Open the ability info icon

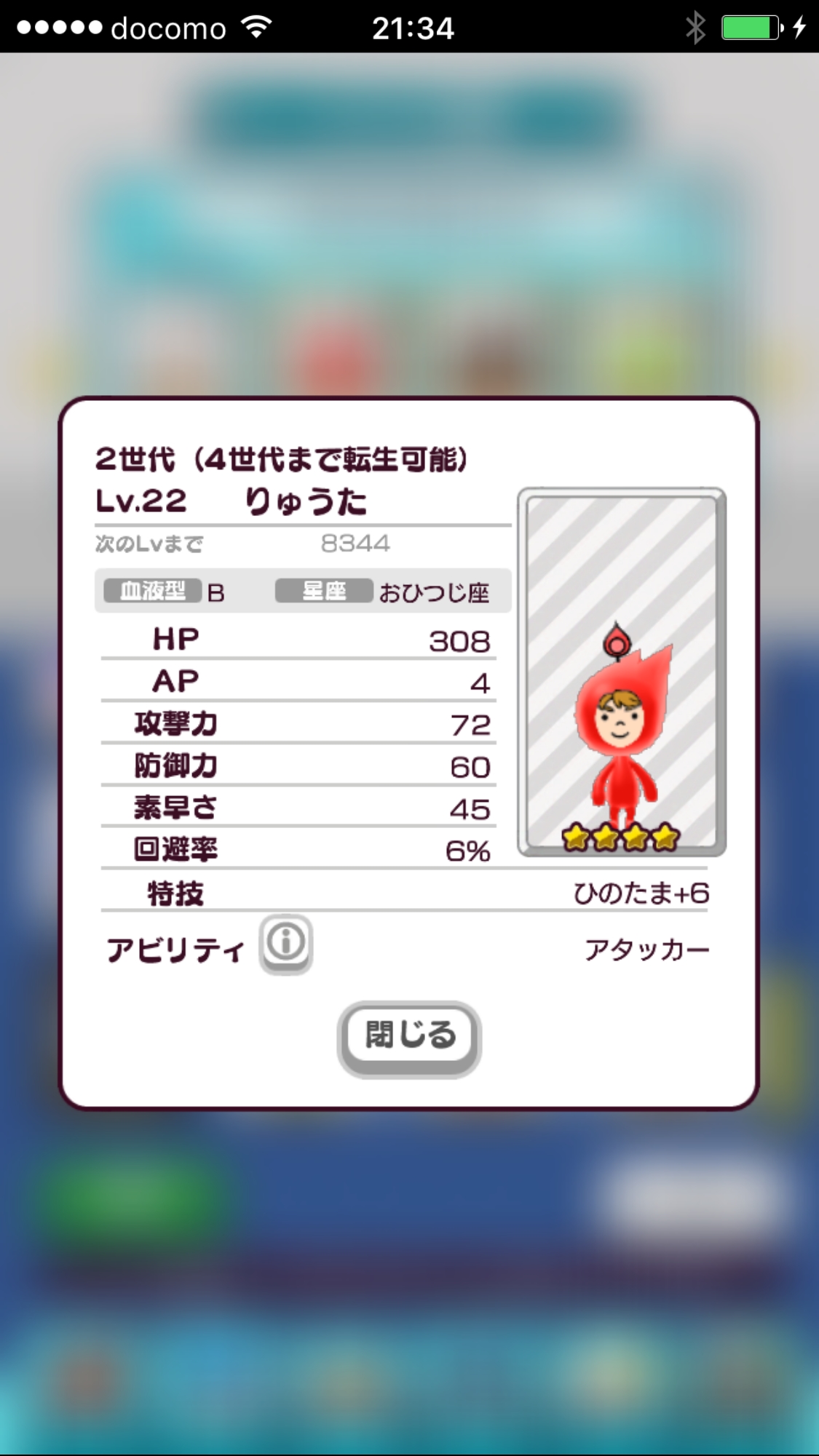coord(286,943)
